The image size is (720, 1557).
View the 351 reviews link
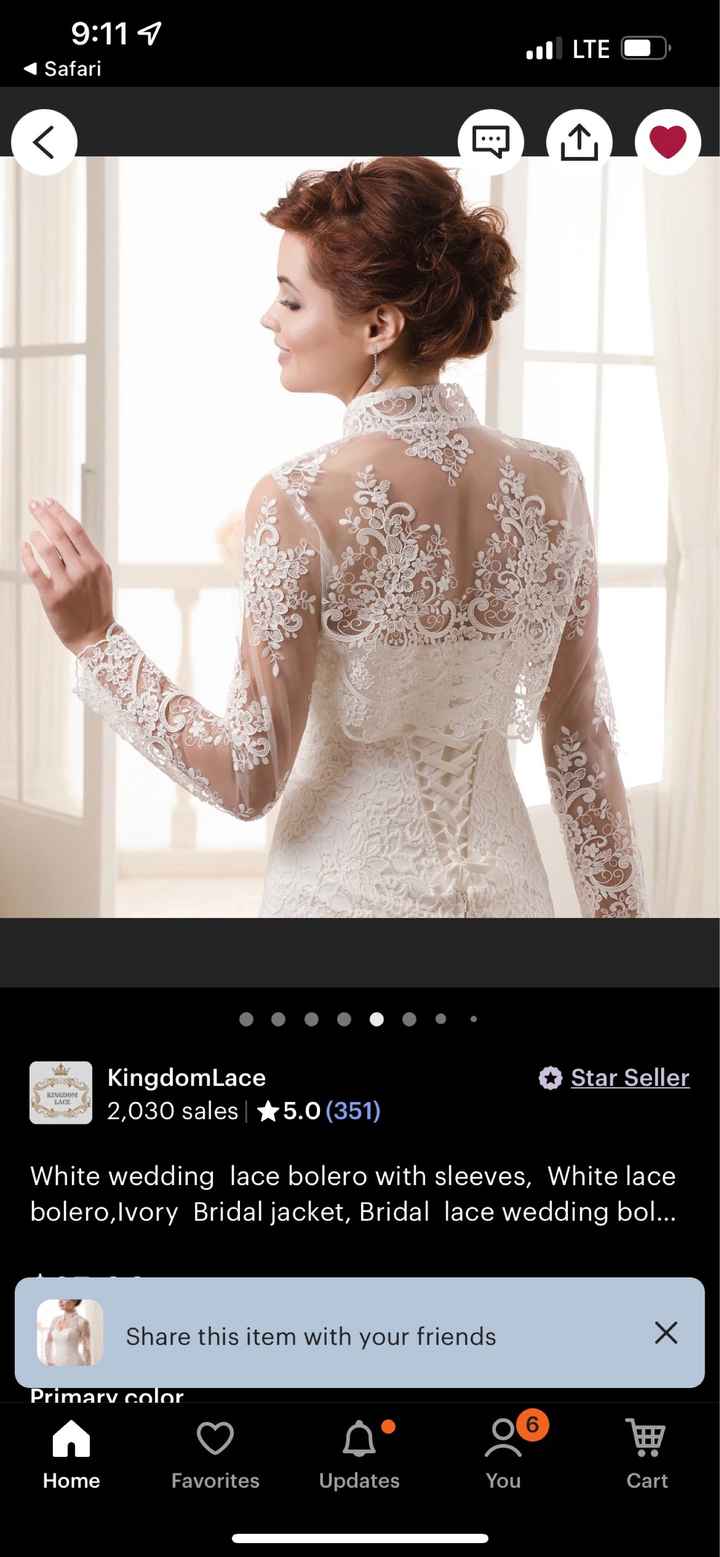[x=352, y=1110]
